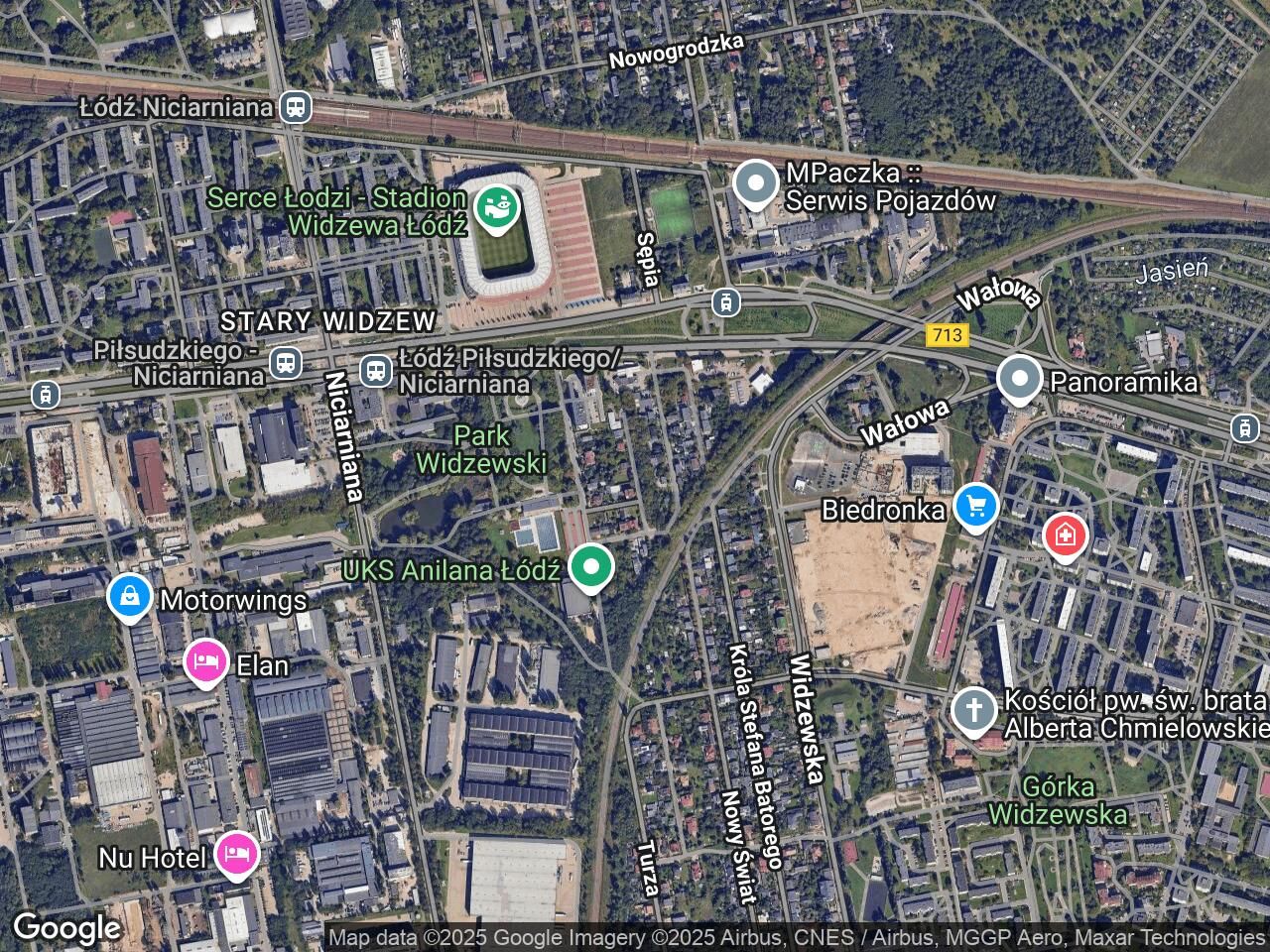Tap the Piłsudzkiego - Niciarniana transit stop
The width and height of the screenshot is (1270, 952).
tap(286, 363)
